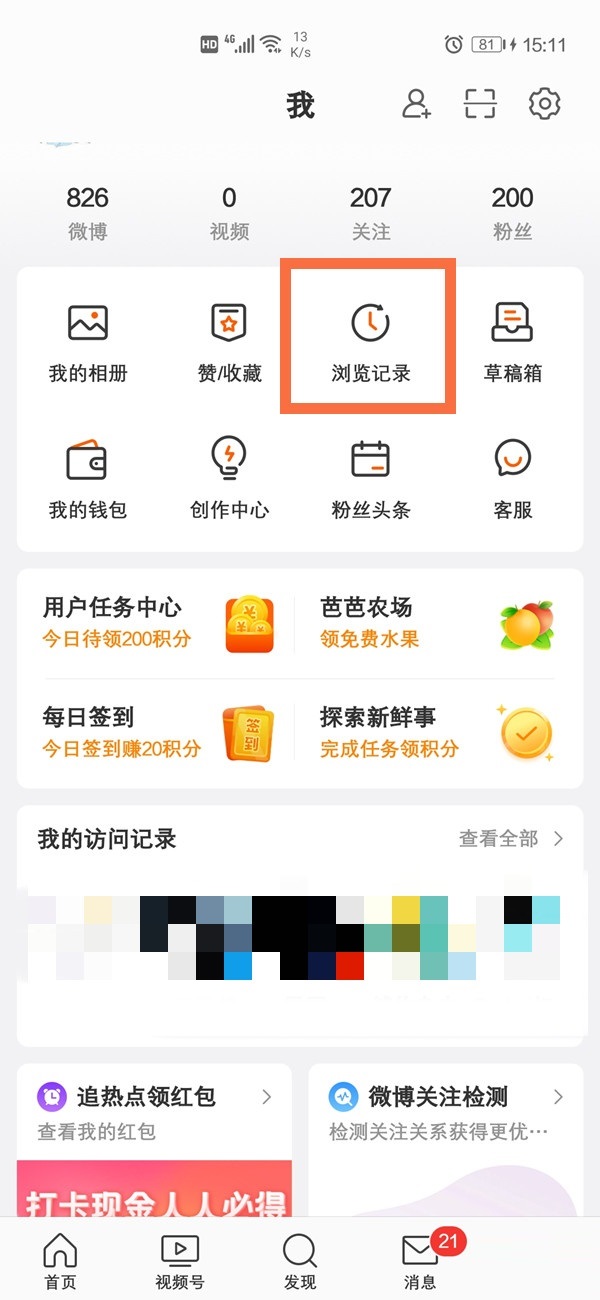The image size is (600, 1300).
Task: Open the 草稿箱 drafts box
Action: pos(513,344)
